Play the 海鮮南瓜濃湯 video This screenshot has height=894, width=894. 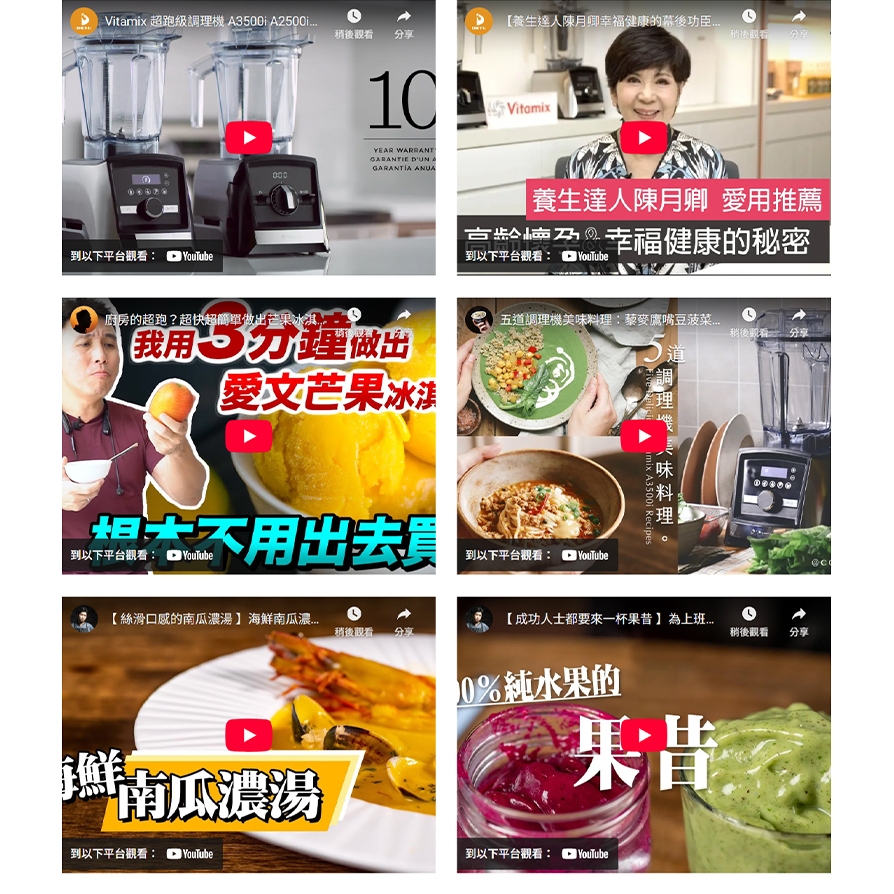pyautogui.click(x=249, y=735)
